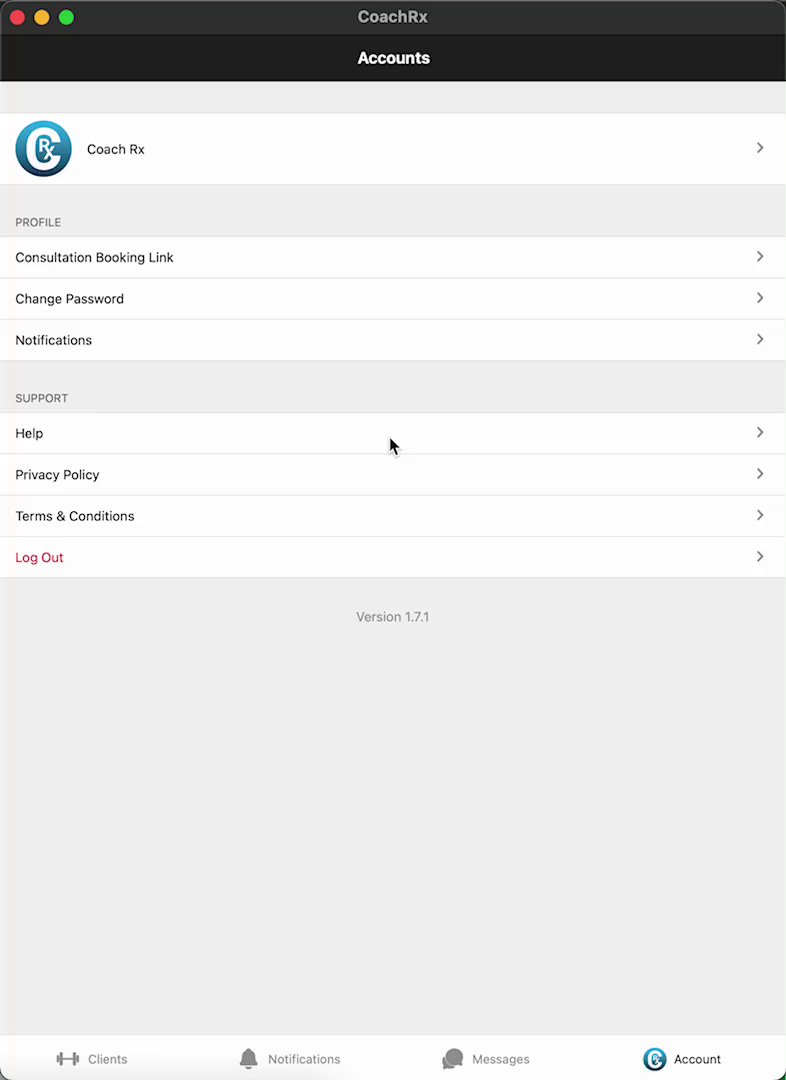Minimize the CoachRx window

[42, 17]
